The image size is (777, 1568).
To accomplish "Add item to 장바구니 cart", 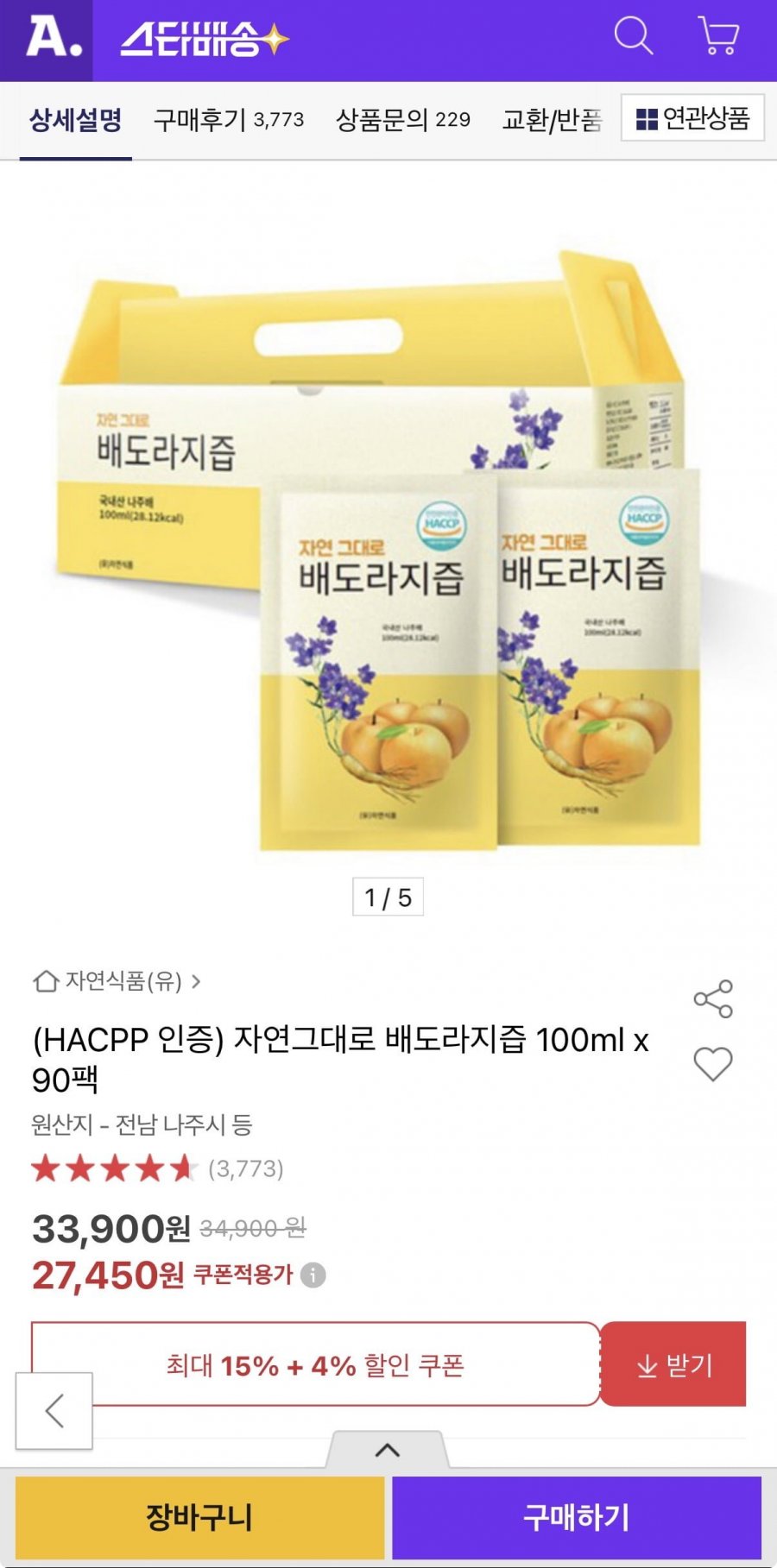I will [199, 1516].
